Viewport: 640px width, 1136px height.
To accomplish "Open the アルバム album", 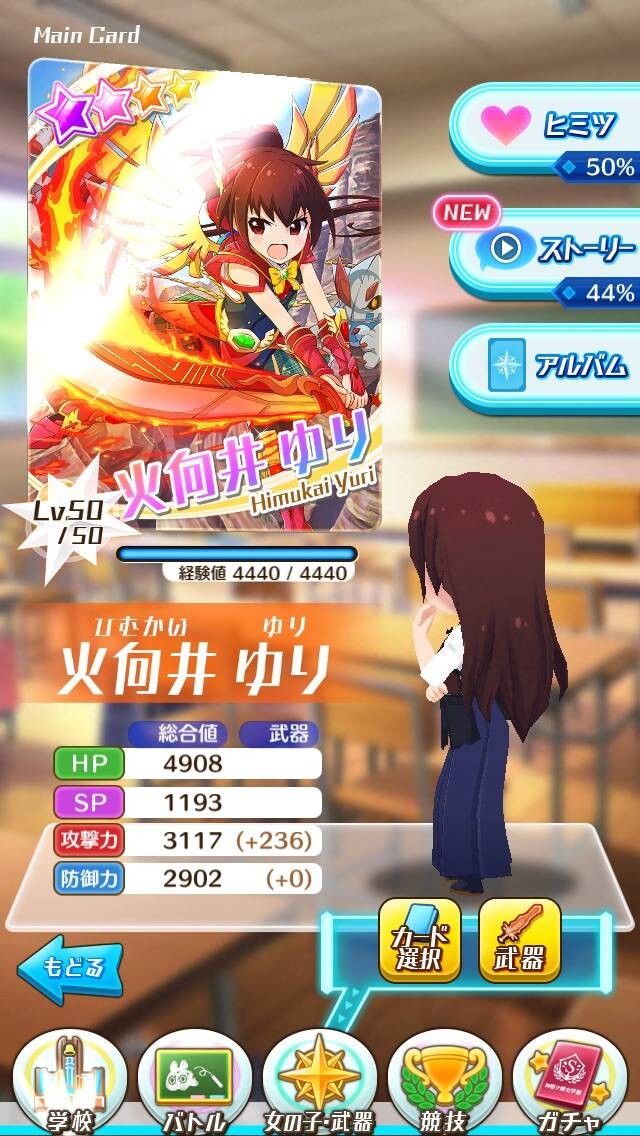I will [547, 368].
